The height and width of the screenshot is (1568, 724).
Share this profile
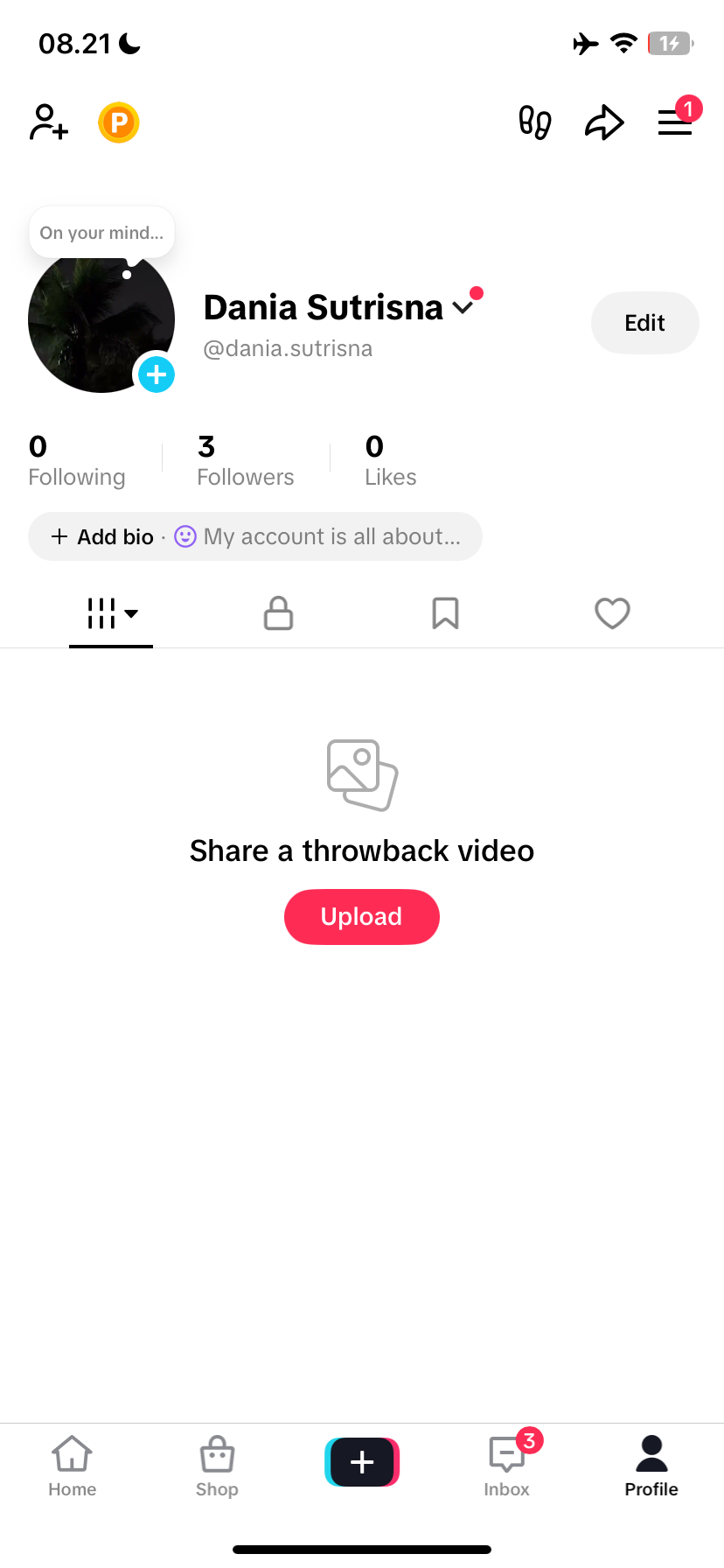pyautogui.click(x=604, y=122)
